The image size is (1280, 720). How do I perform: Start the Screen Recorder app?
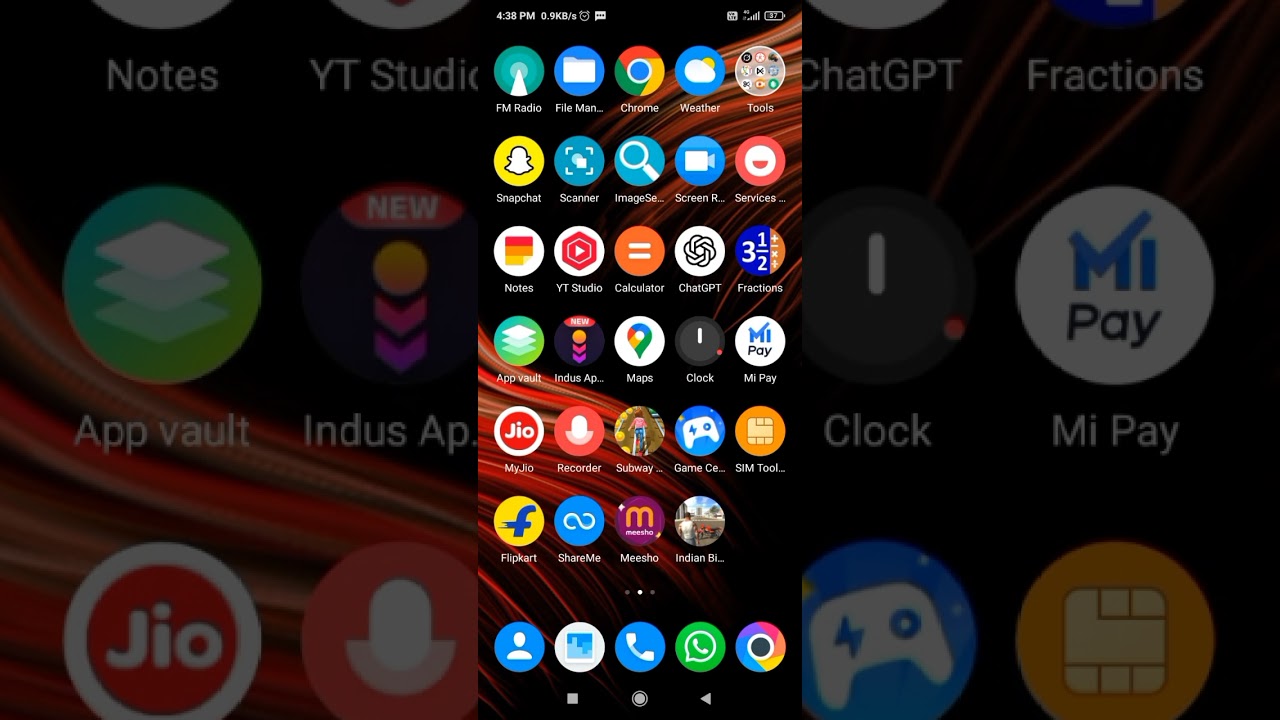tap(700, 162)
